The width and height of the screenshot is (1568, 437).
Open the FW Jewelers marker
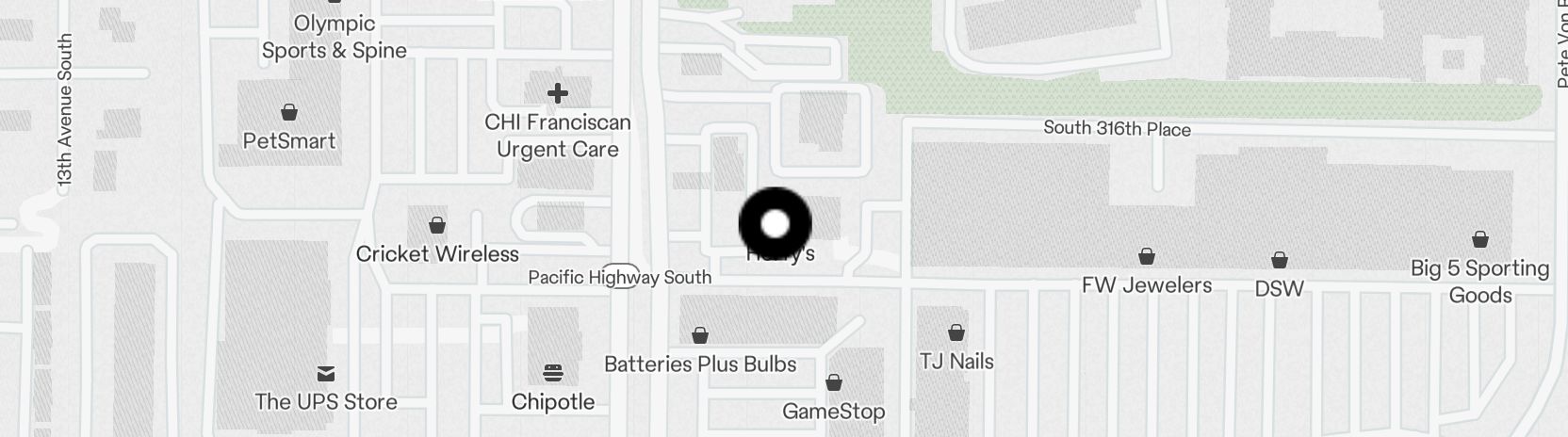pyautogui.click(x=1147, y=256)
